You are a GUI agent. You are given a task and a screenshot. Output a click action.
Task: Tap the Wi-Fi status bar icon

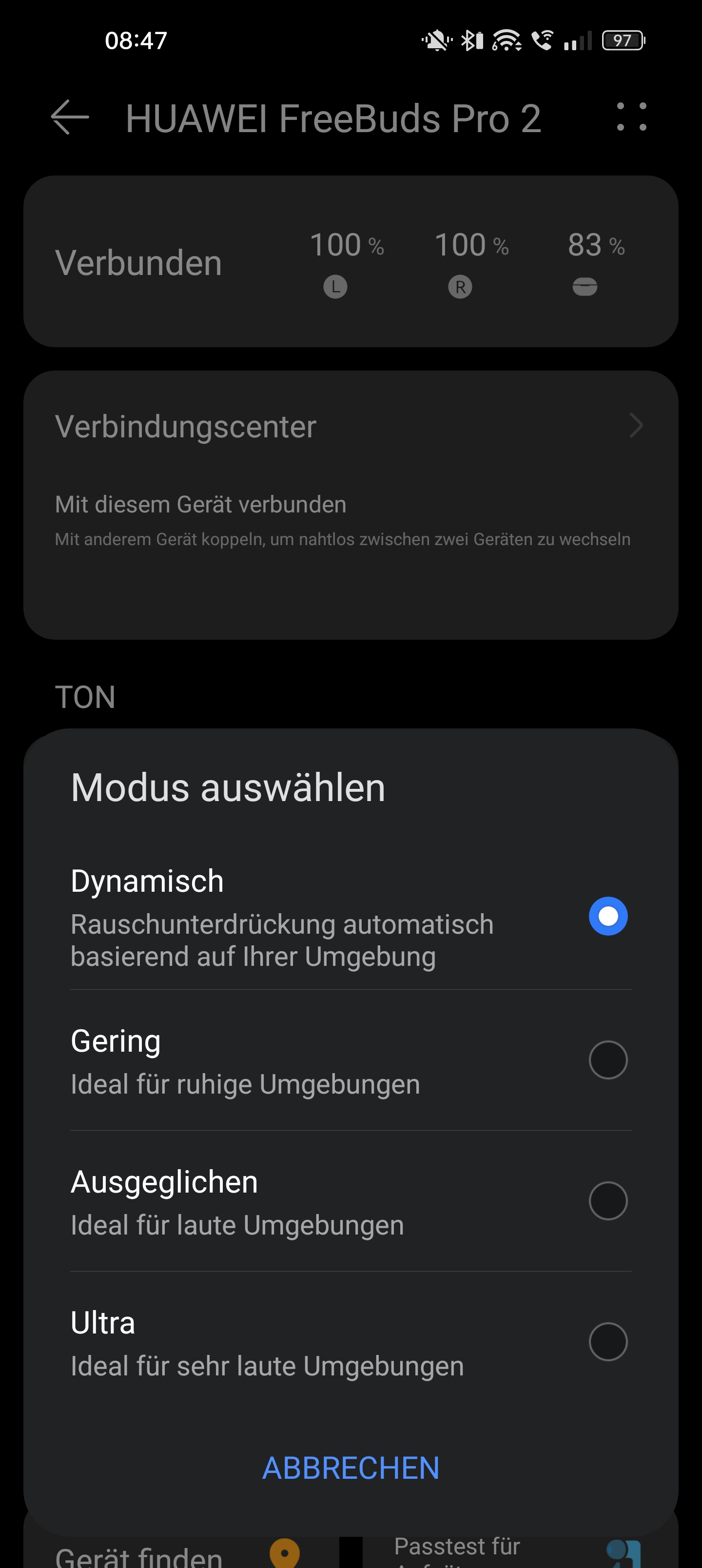point(507,39)
